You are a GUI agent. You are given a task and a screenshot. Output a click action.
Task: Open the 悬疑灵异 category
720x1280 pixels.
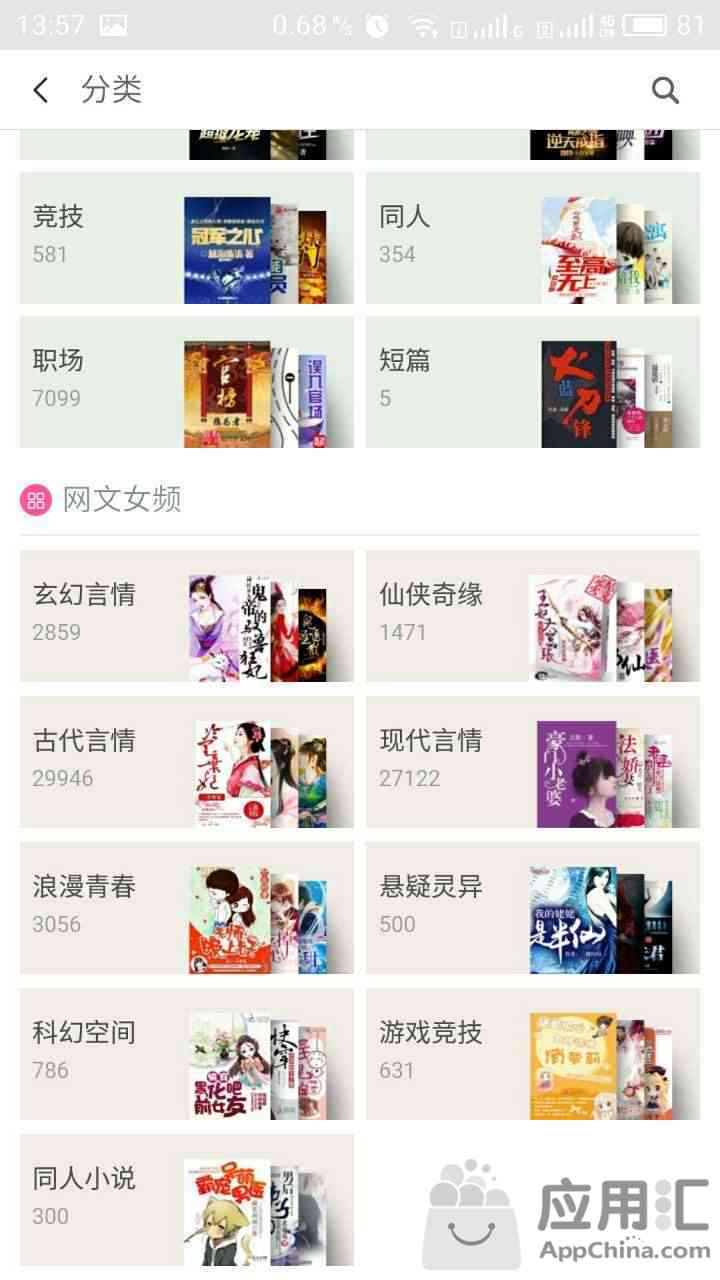532,908
